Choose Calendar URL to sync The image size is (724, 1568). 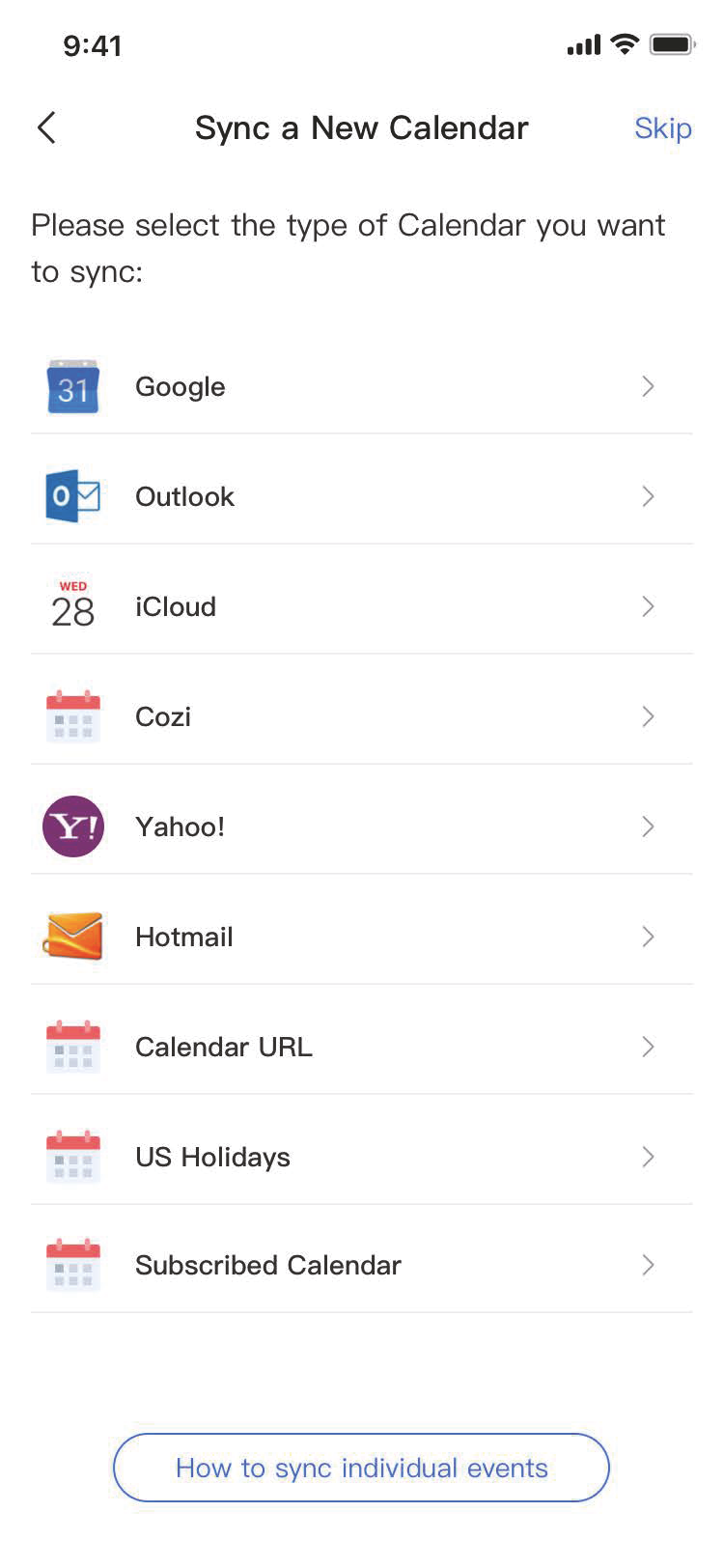361,1048
